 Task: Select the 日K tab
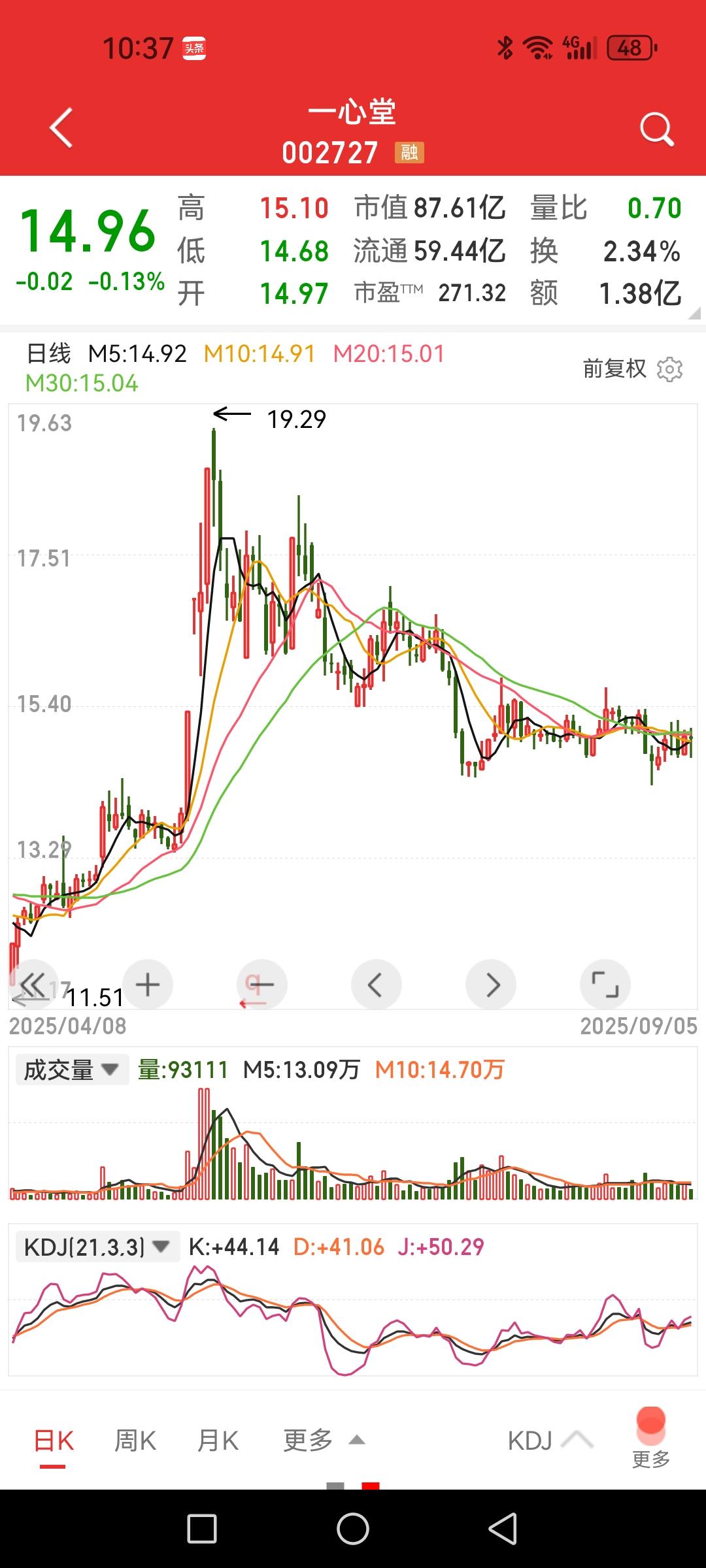54,1441
